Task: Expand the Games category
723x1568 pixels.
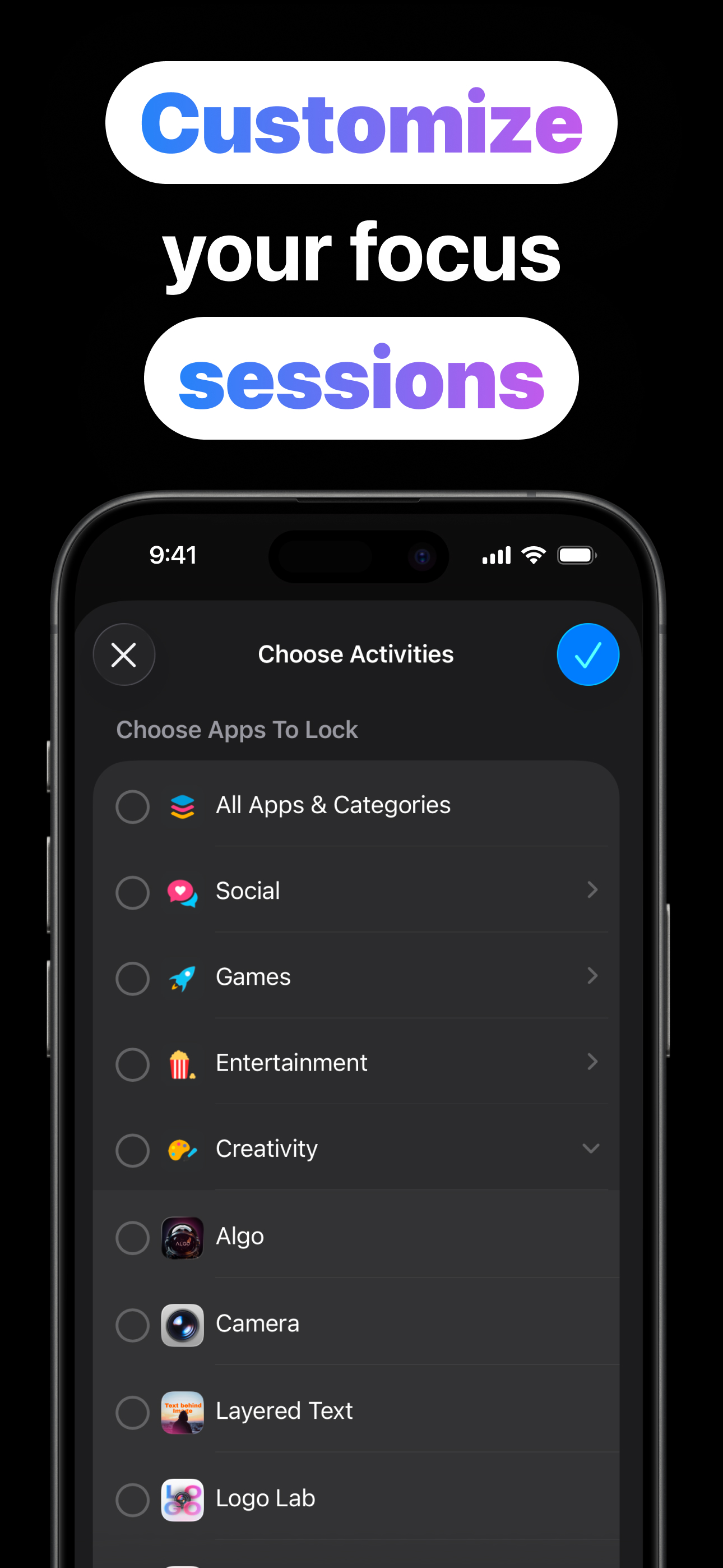Action: point(592,976)
